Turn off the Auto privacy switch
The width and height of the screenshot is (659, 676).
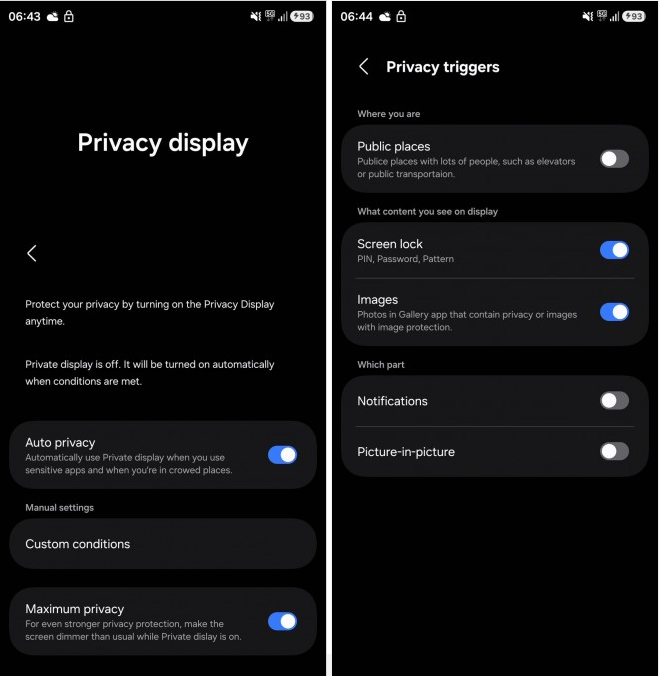coord(282,455)
